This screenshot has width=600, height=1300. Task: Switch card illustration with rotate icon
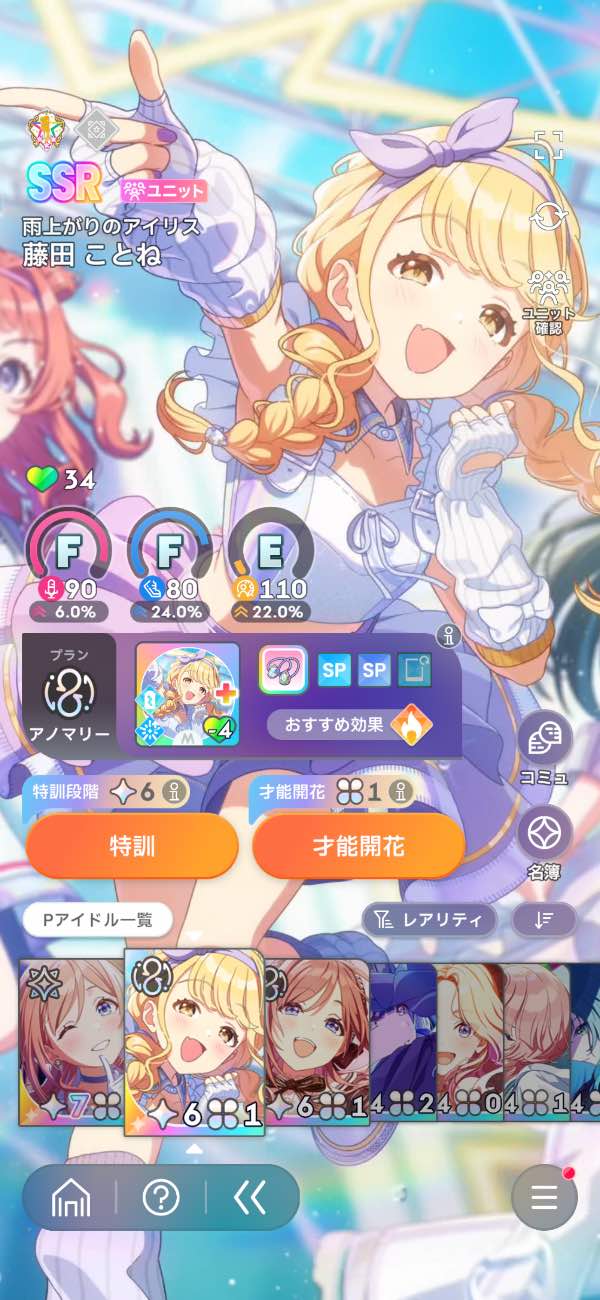coord(548,216)
